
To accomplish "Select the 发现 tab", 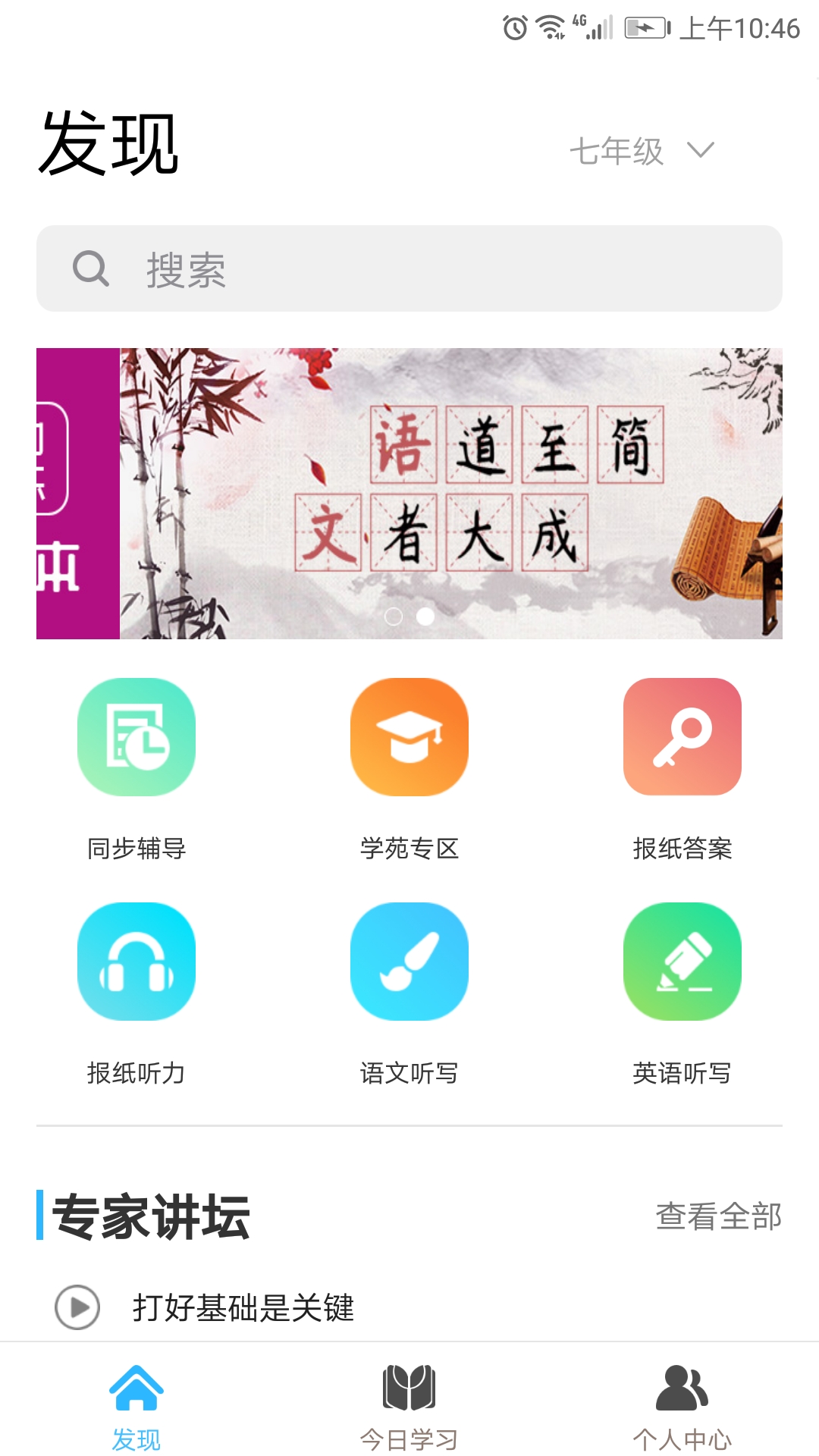I will (x=136, y=1407).
